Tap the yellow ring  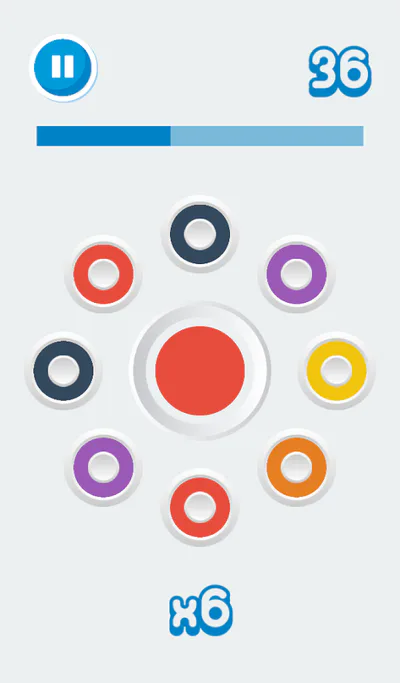point(336,371)
